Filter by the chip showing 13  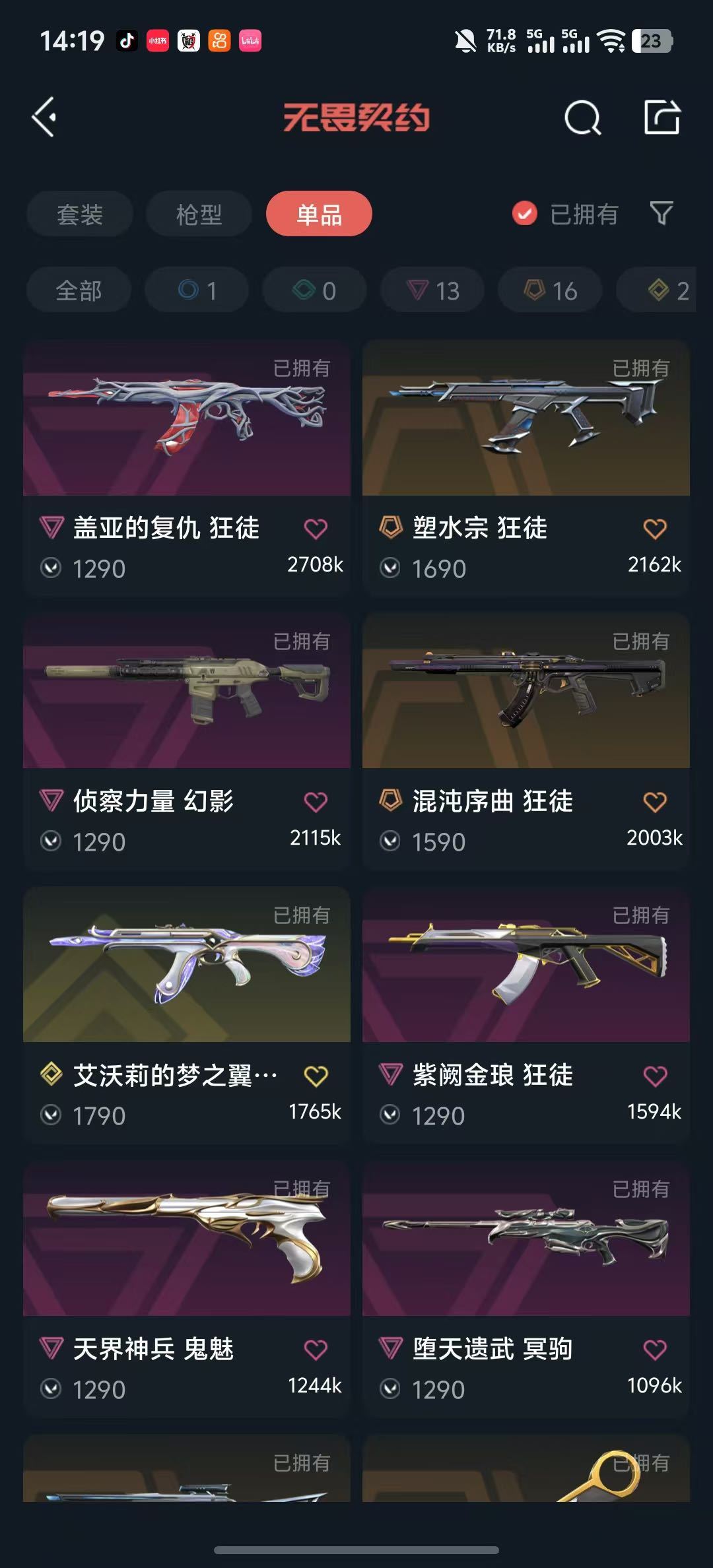432,290
